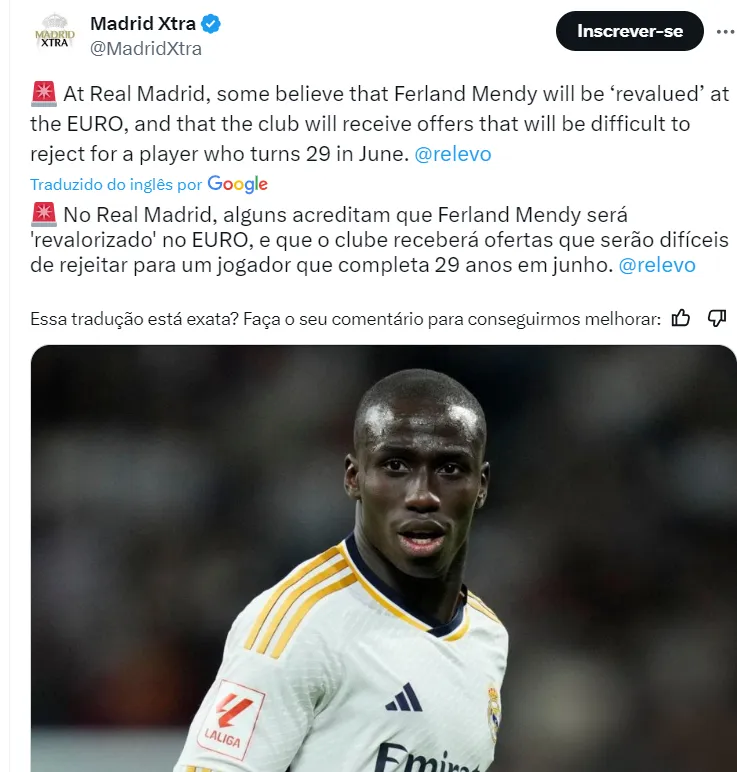Open the post's more options menu
The image size is (737, 772).
(725, 31)
